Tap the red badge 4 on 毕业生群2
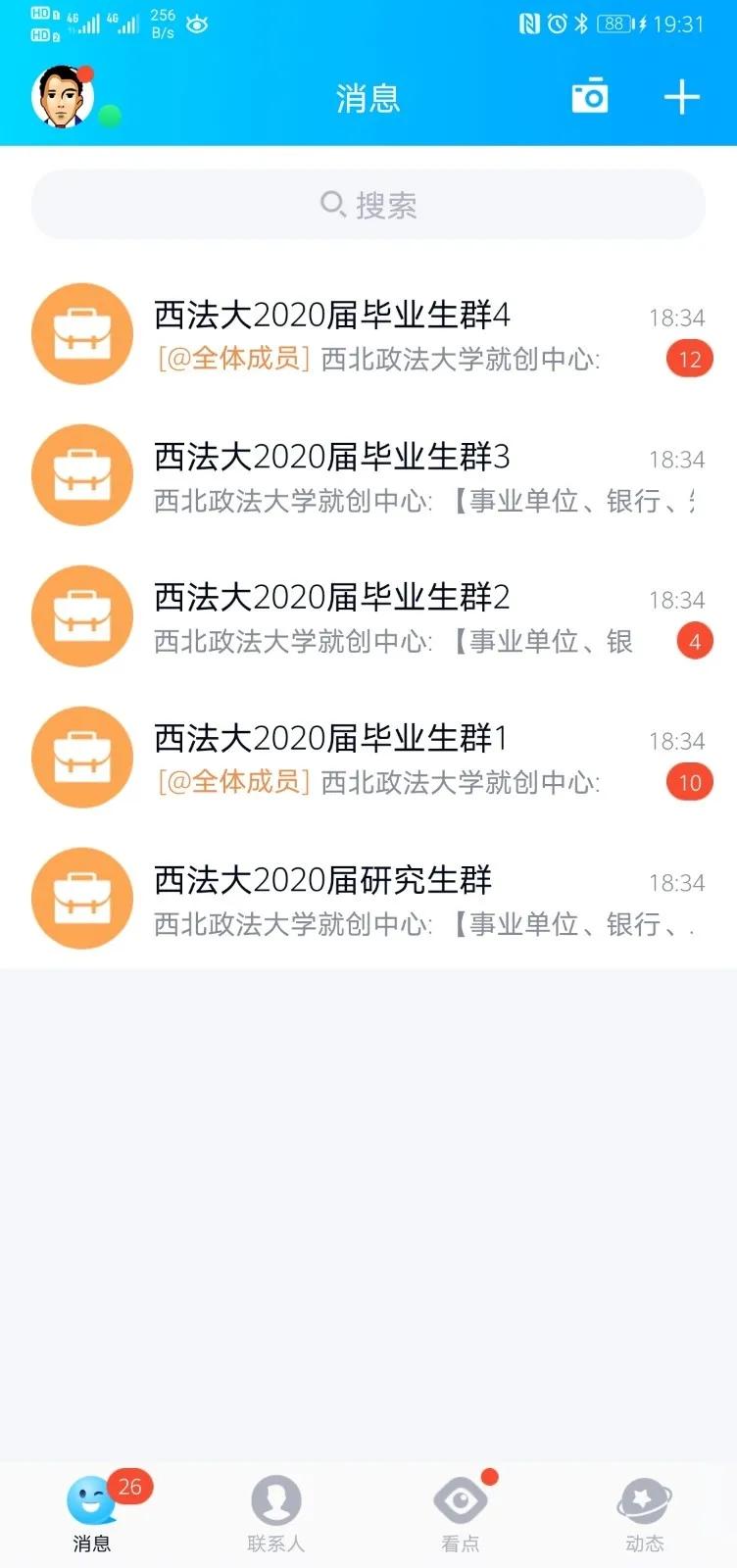 [693, 641]
